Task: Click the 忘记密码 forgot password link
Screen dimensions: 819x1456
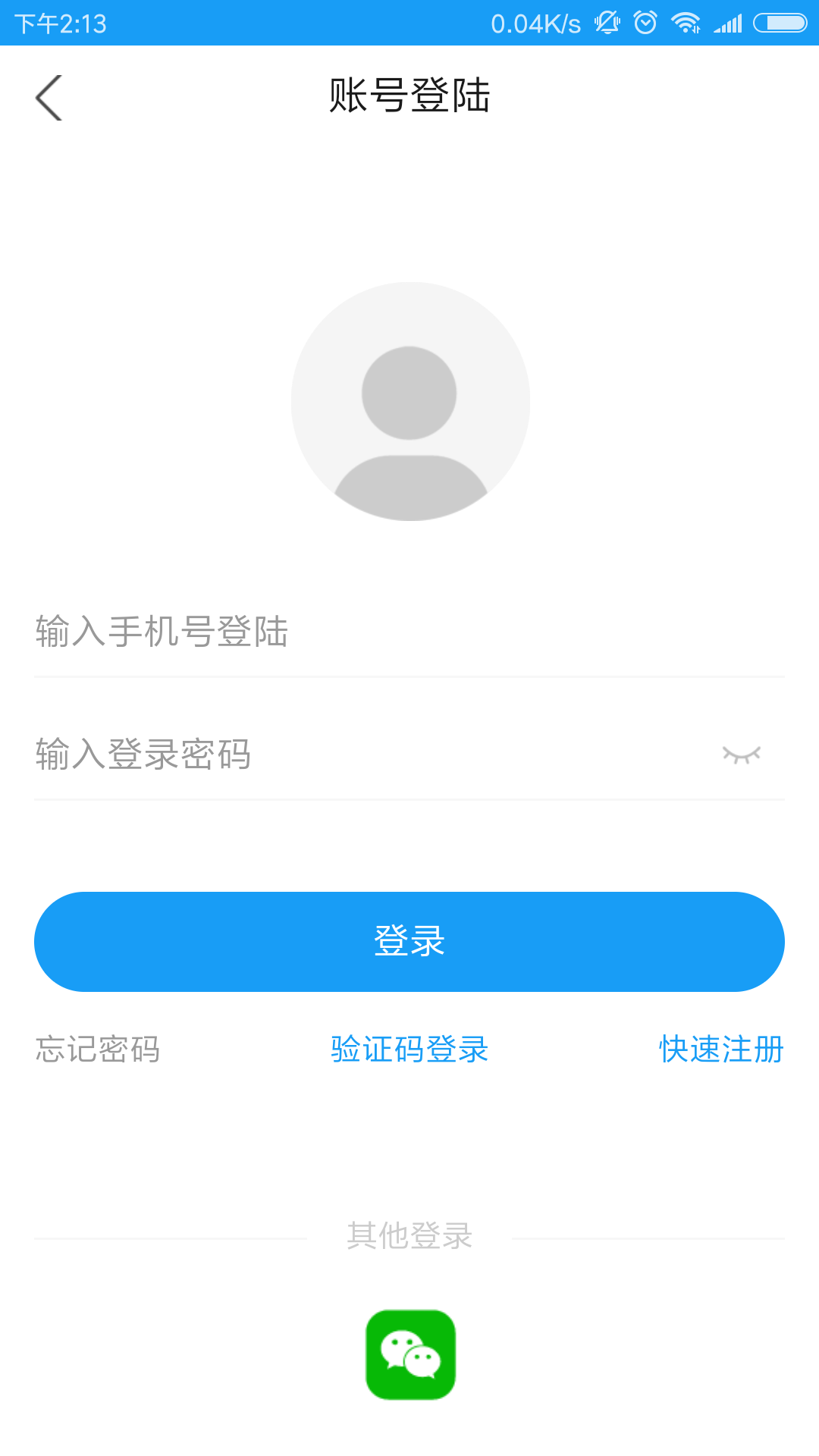Action: click(x=97, y=1050)
